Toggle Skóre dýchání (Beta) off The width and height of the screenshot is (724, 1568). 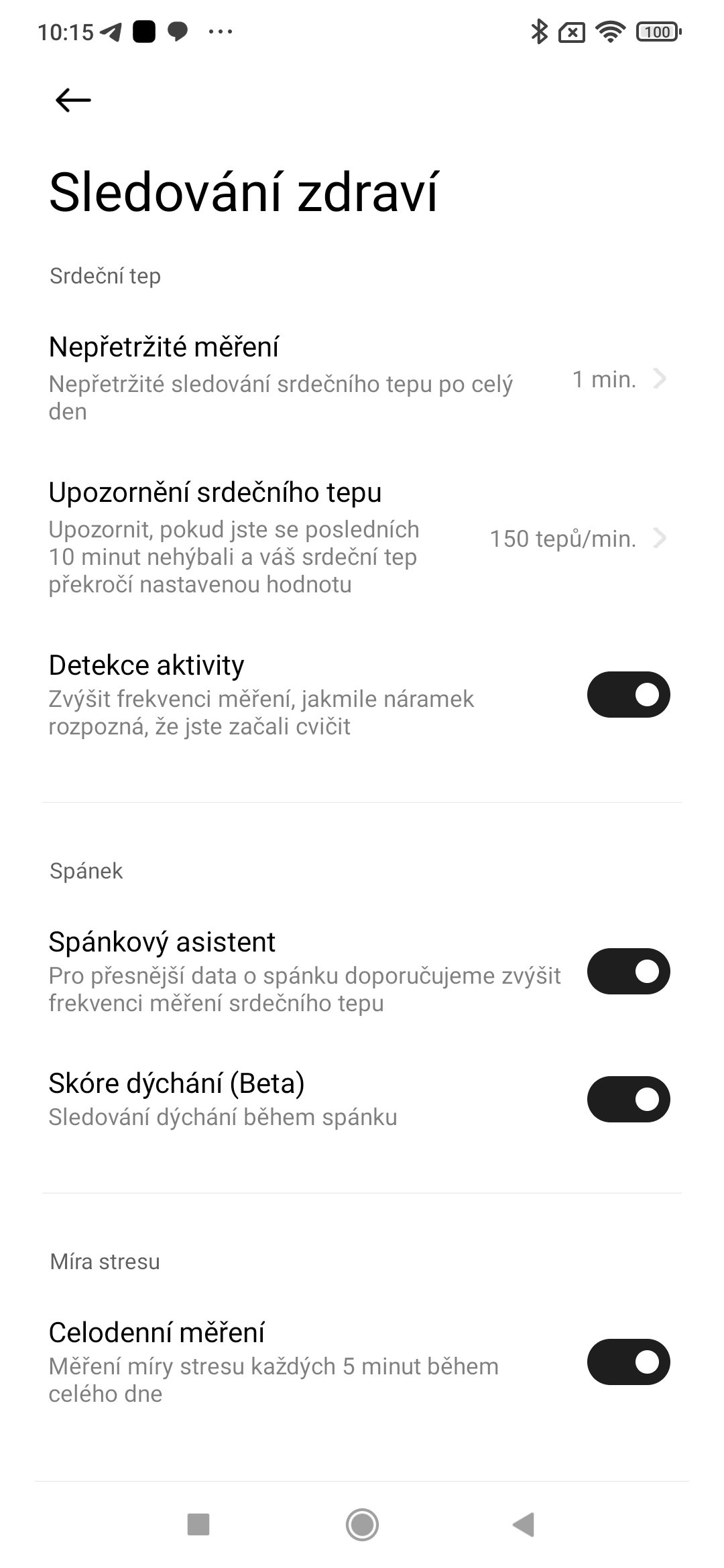point(628,1099)
